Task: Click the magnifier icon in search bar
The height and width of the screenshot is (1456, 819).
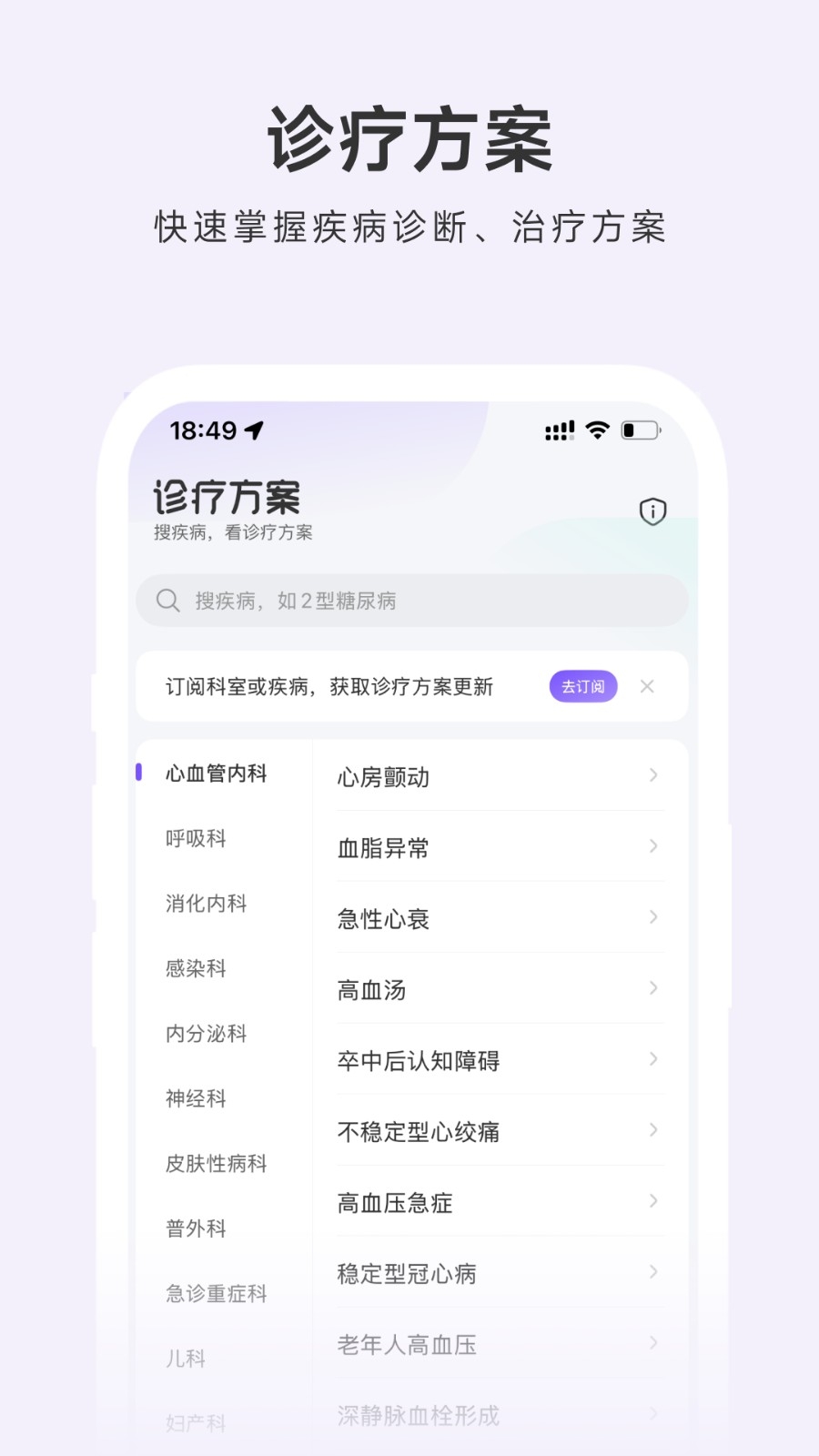Action: click(167, 601)
